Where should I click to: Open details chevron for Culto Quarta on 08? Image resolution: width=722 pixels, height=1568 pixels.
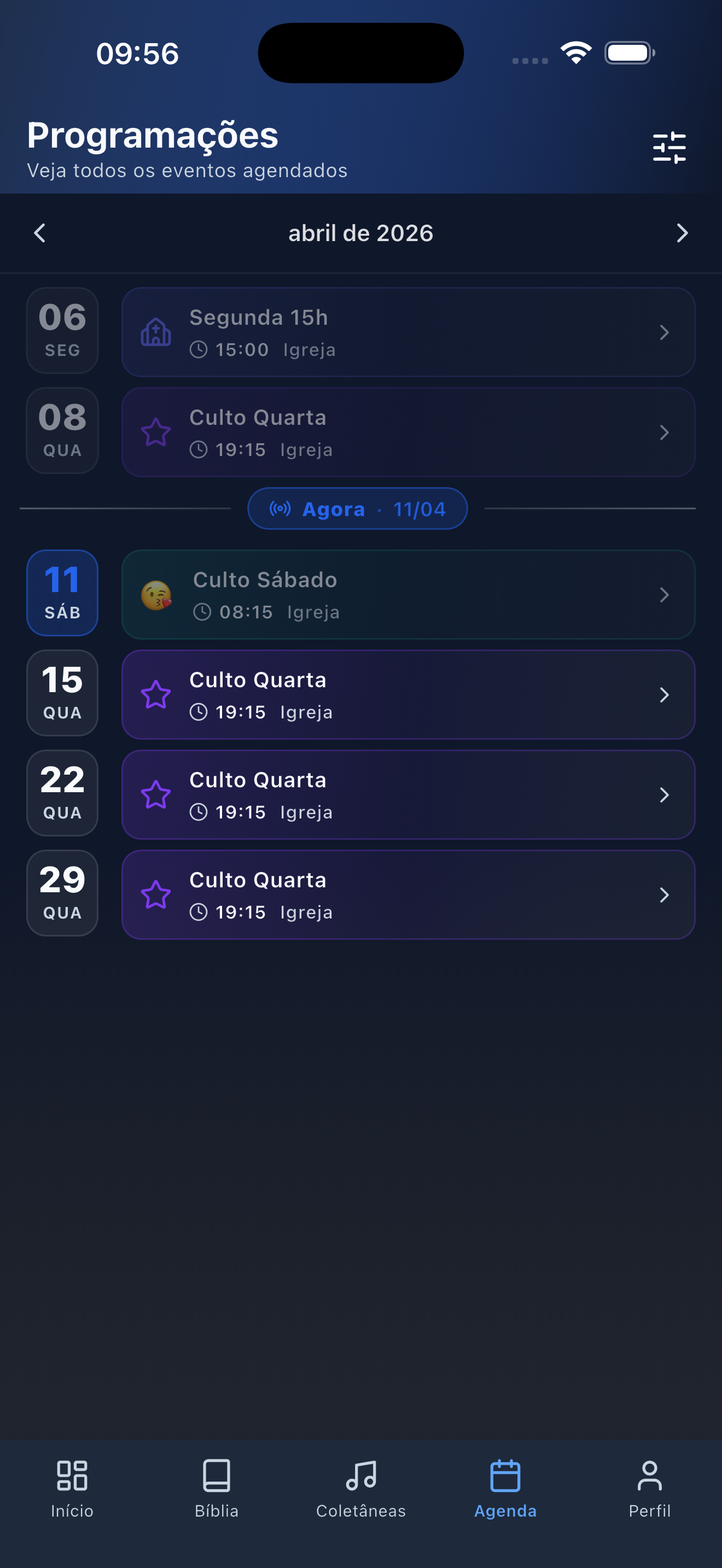click(x=665, y=433)
